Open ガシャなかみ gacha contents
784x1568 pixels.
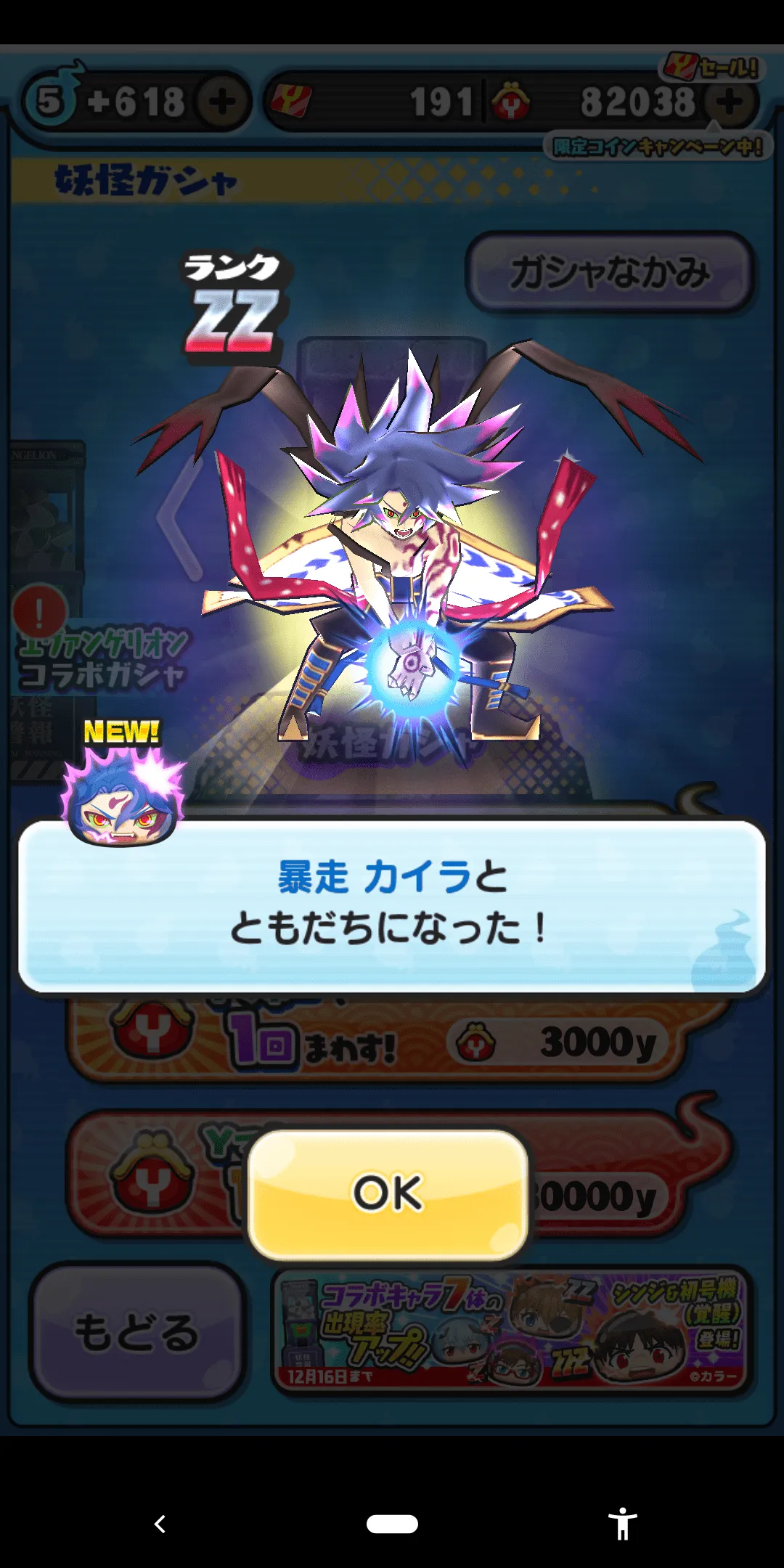tap(610, 273)
